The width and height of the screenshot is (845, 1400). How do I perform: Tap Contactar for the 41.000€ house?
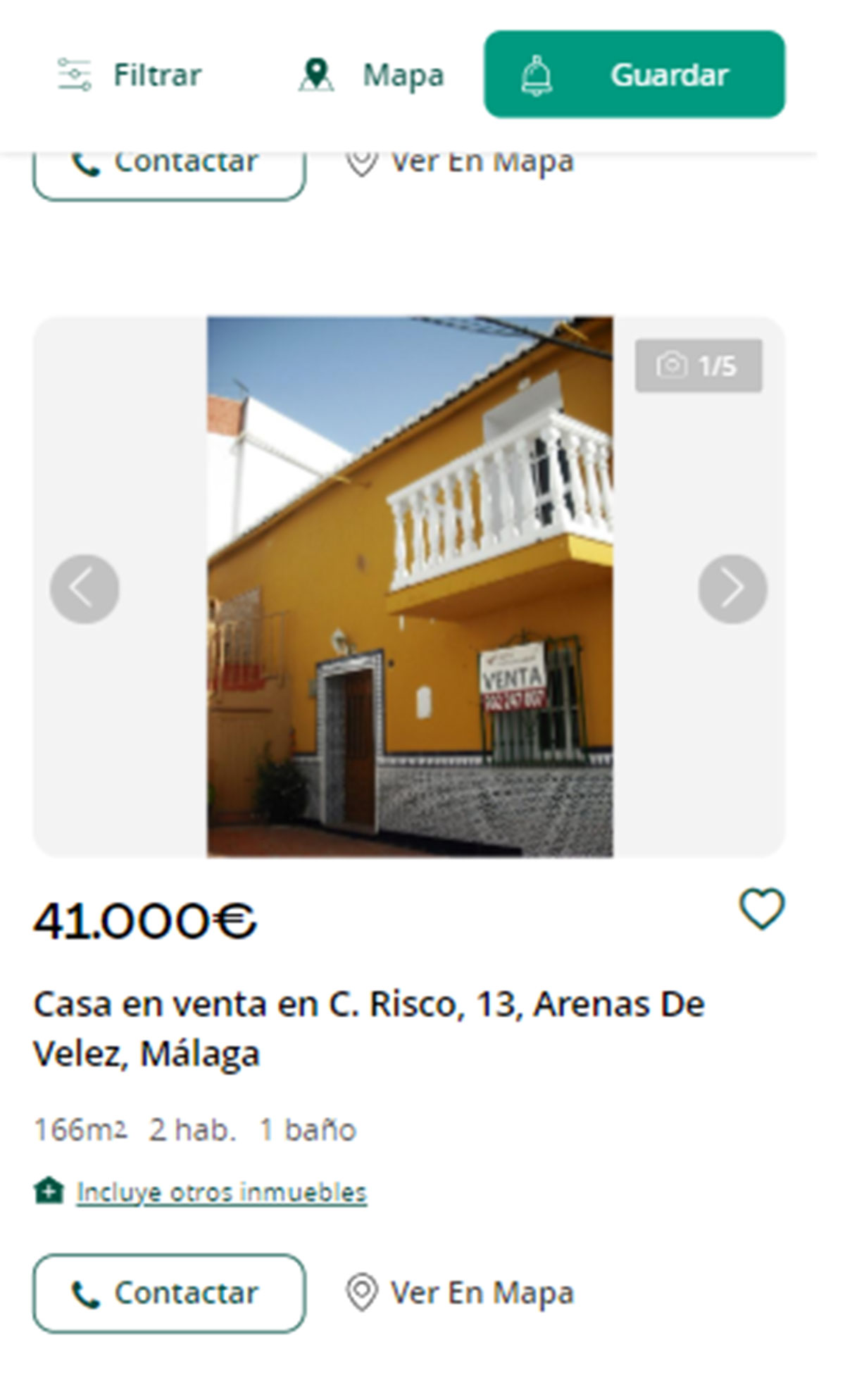click(169, 1293)
